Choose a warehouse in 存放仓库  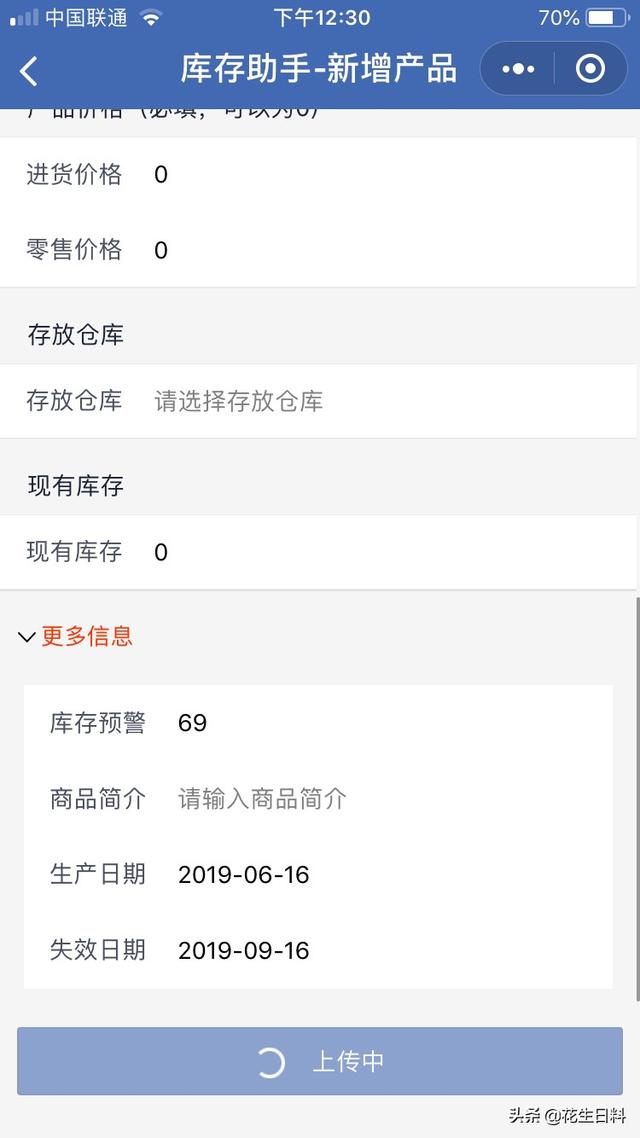pyautogui.click(x=380, y=402)
